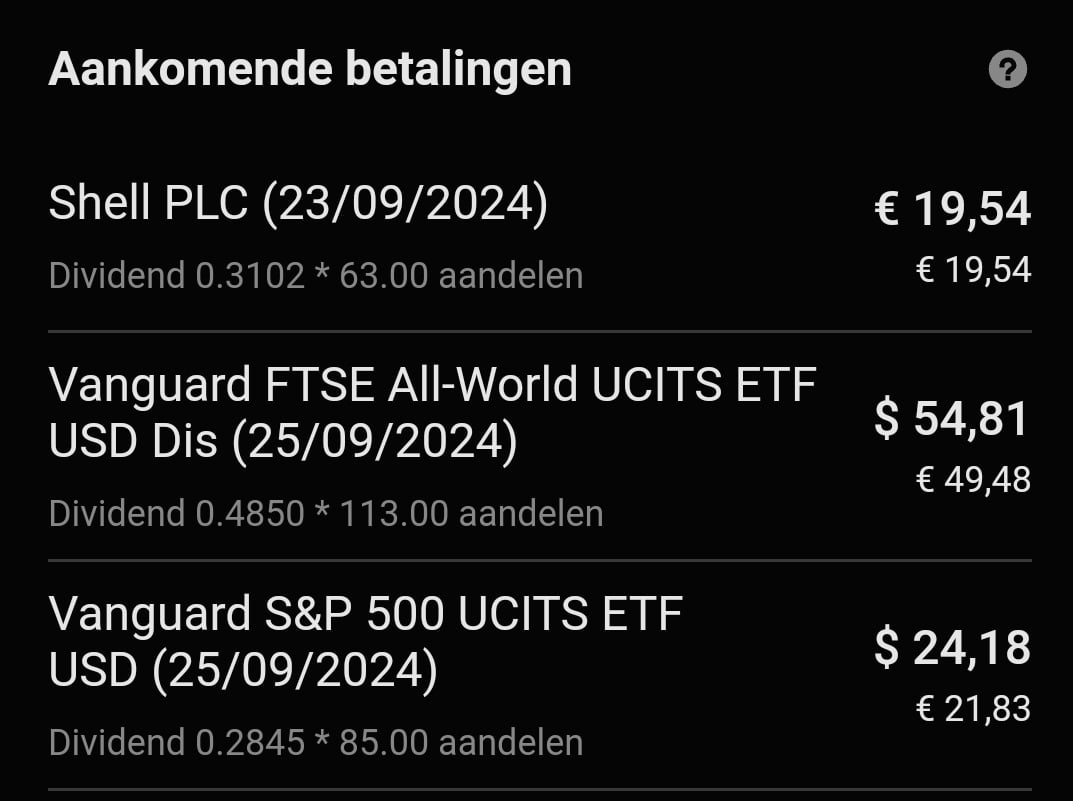Select the Vanguard S&P 500 payment row
Screen dimensions: 1073x801
coord(365,641)
